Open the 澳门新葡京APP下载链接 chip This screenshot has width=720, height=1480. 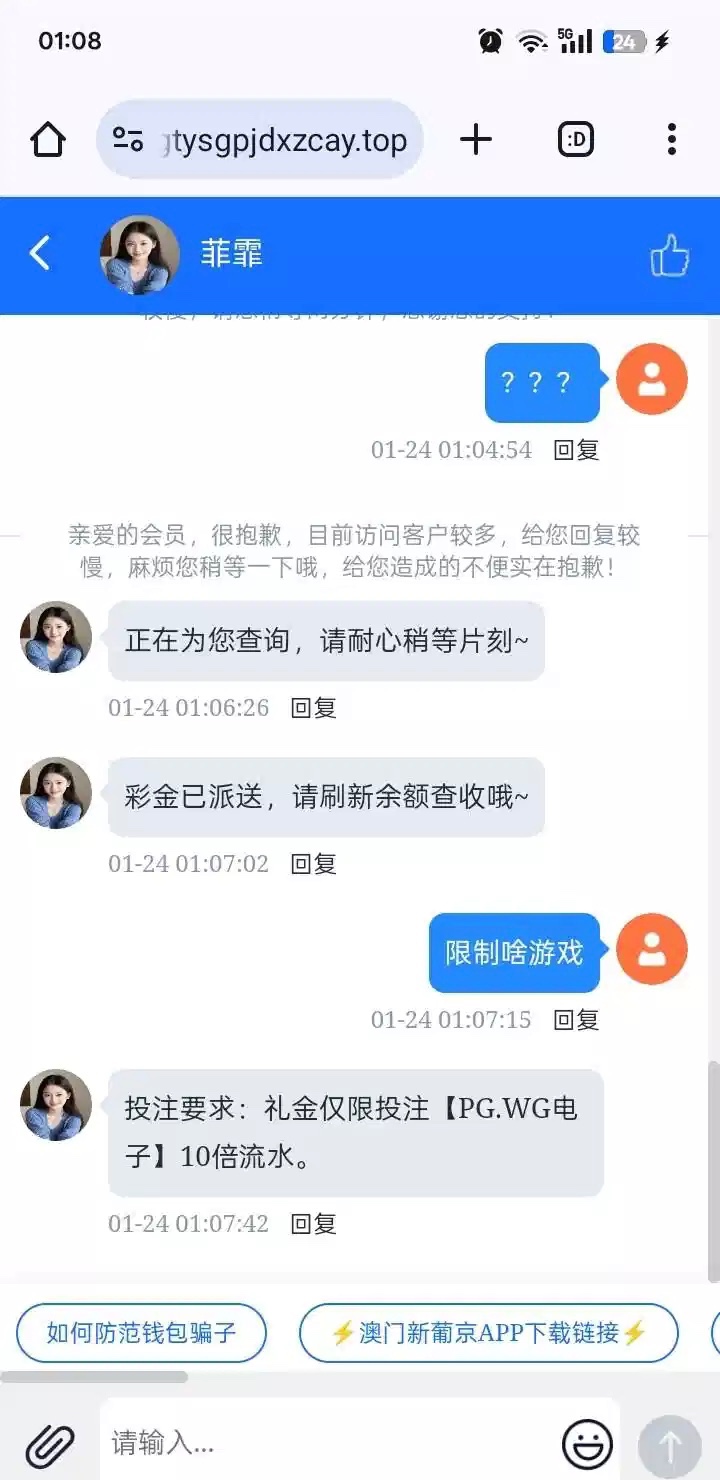(489, 1333)
